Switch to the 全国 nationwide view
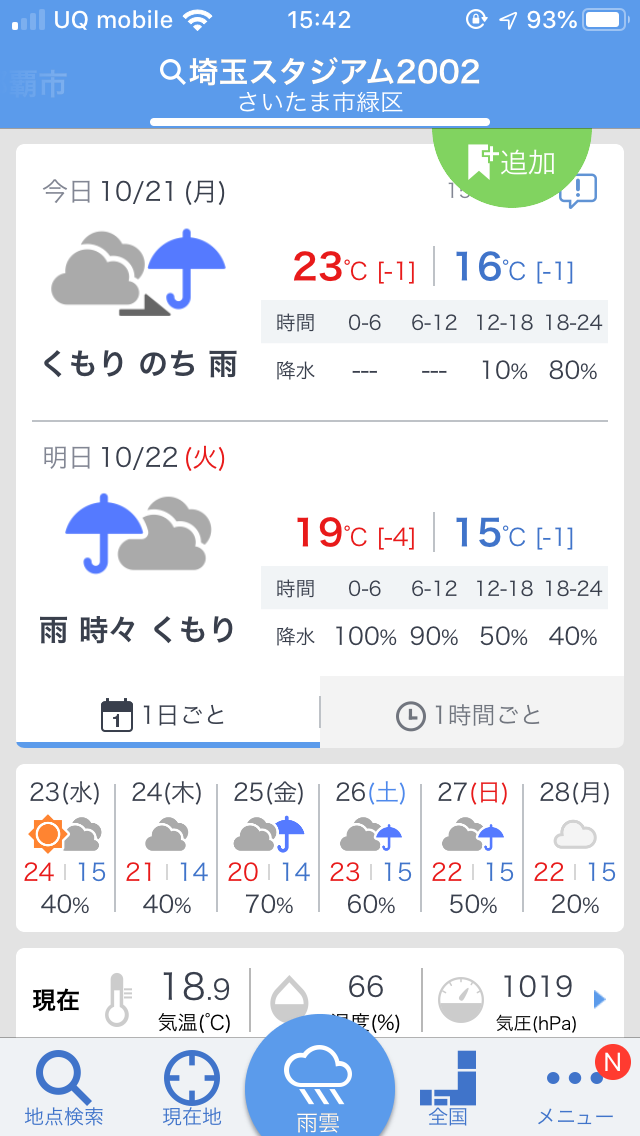The height and width of the screenshot is (1136, 640). [x=447, y=1087]
